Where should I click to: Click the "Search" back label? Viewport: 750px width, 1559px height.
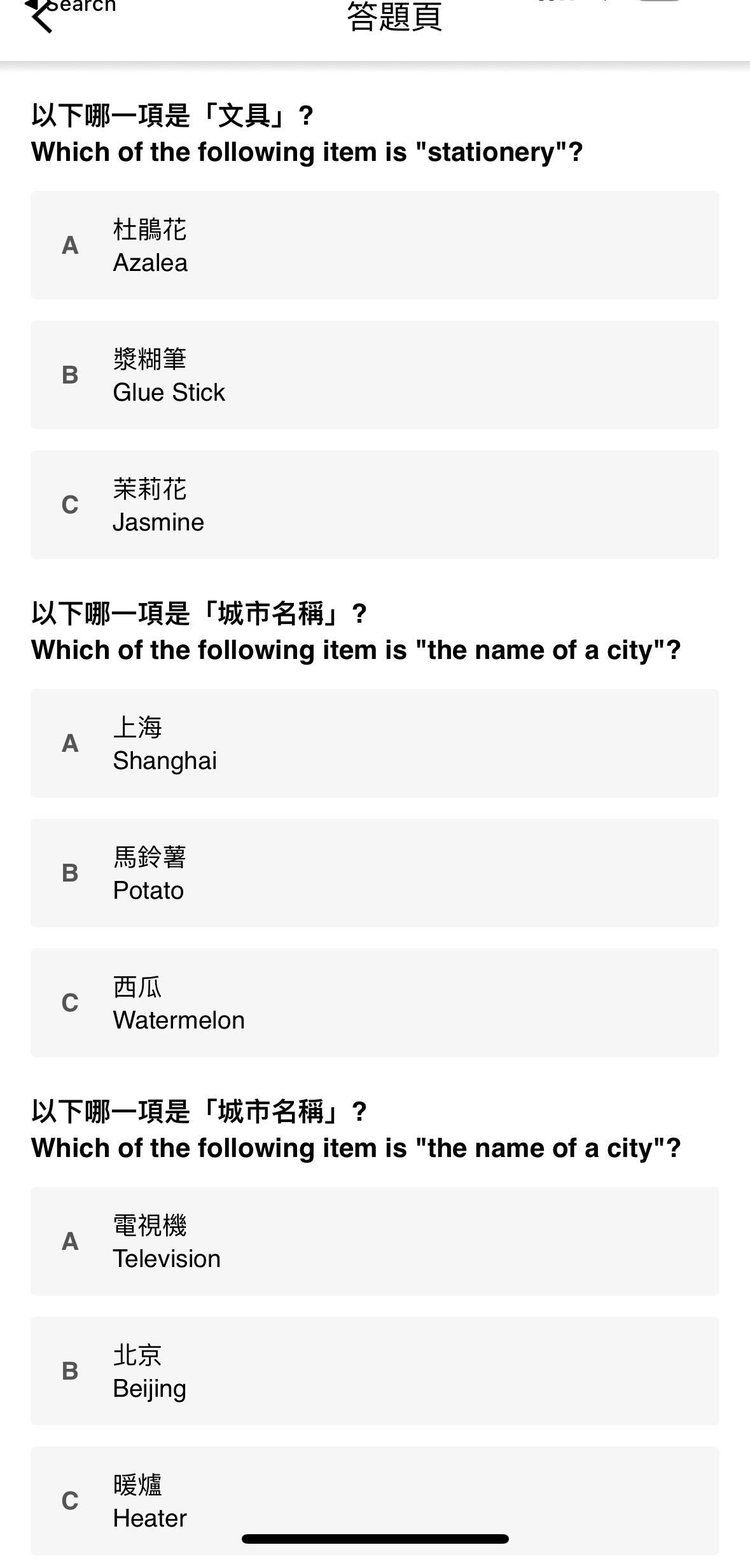pos(85,7)
